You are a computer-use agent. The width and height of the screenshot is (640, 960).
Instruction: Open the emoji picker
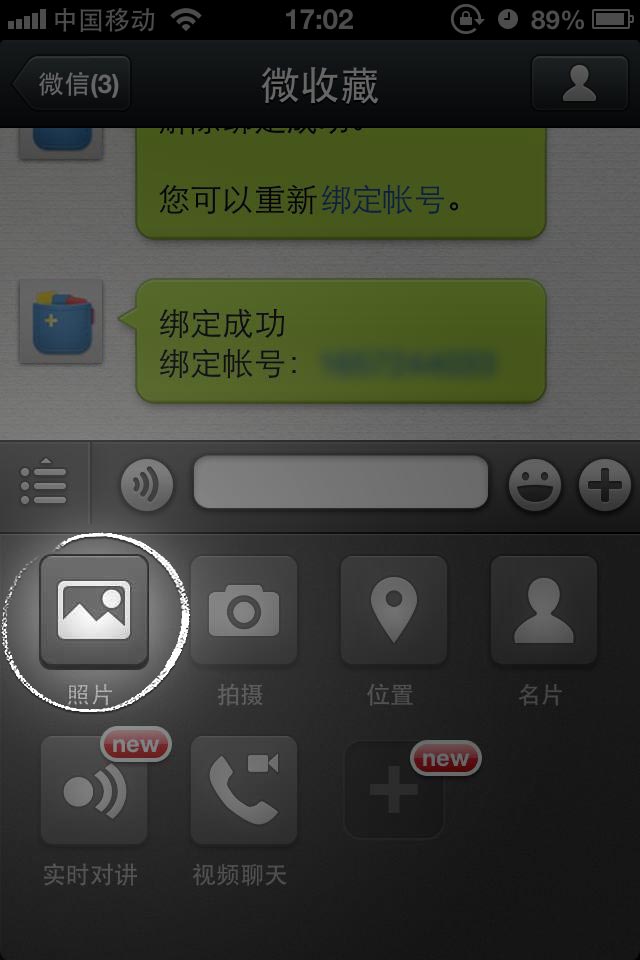(x=535, y=485)
